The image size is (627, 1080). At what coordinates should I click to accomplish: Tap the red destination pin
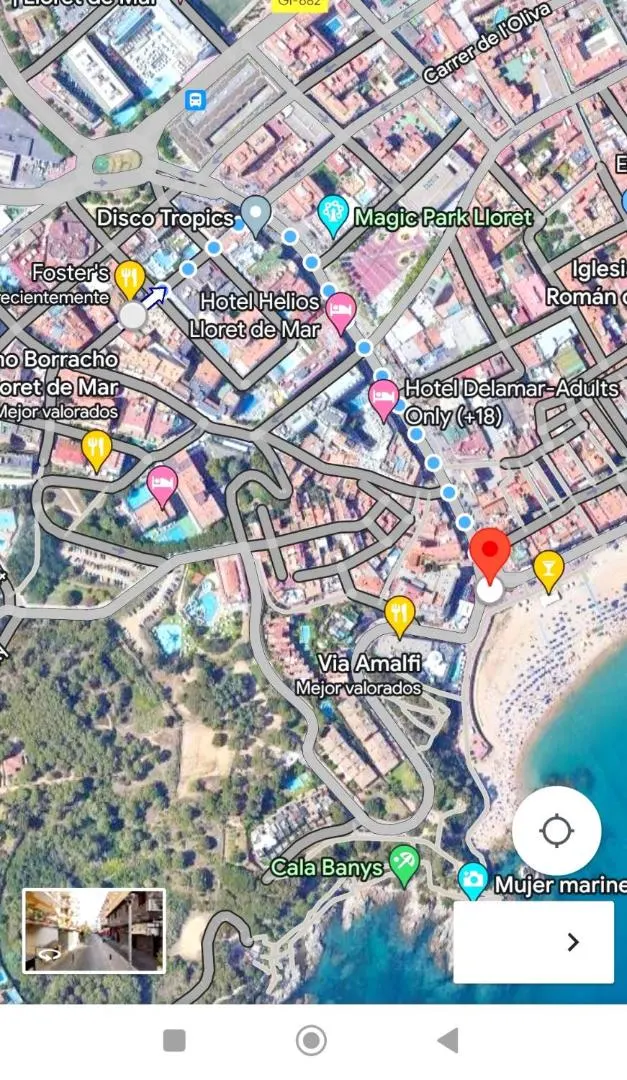[490, 556]
